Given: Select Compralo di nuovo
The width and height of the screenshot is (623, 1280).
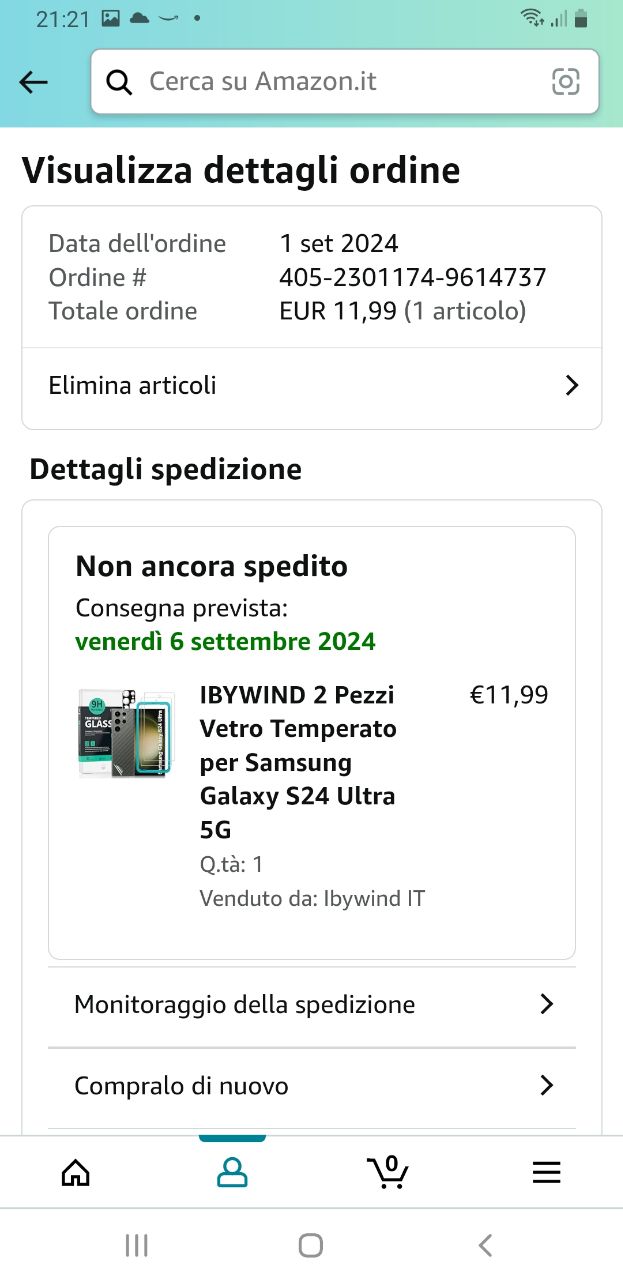Looking at the screenshot, I should pos(312,1086).
